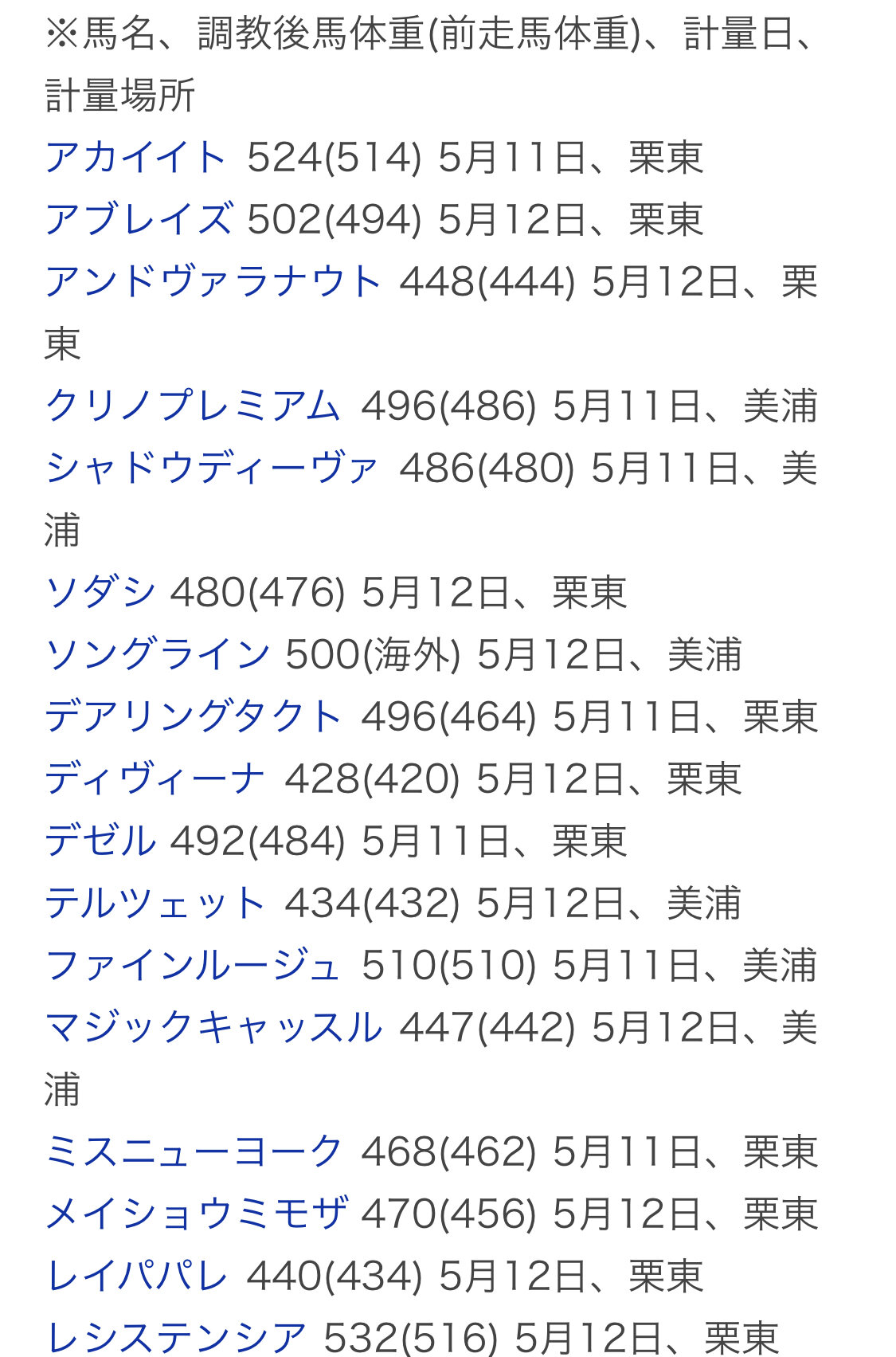View the マジックキャッスル link
Image resolution: width=896 pixels, height=1357 pixels.
tap(213, 1027)
